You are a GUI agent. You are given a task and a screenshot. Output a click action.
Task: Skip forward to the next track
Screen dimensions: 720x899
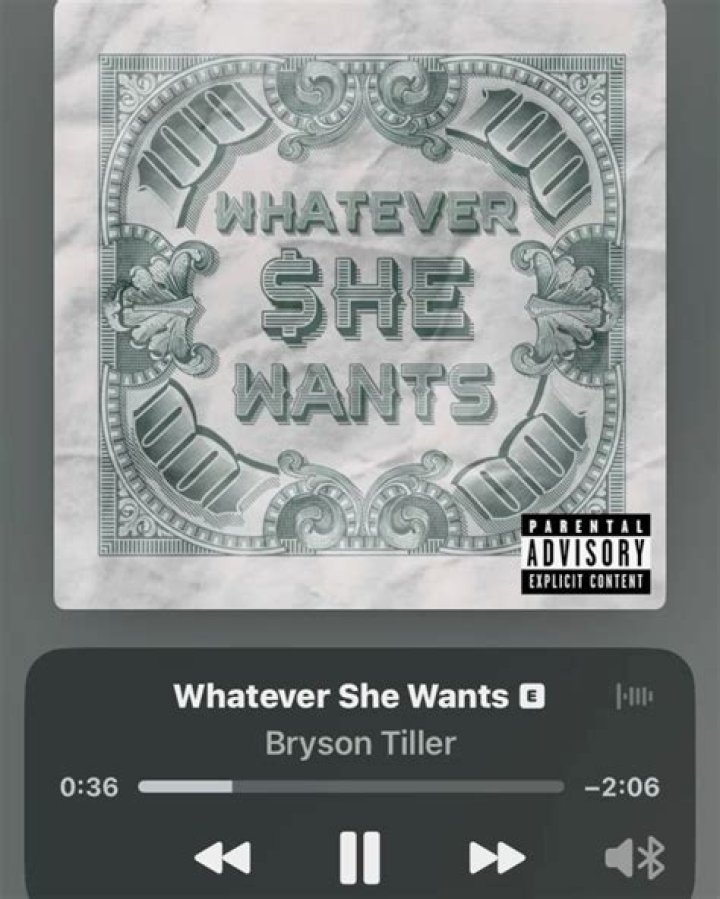pos(497,858)
